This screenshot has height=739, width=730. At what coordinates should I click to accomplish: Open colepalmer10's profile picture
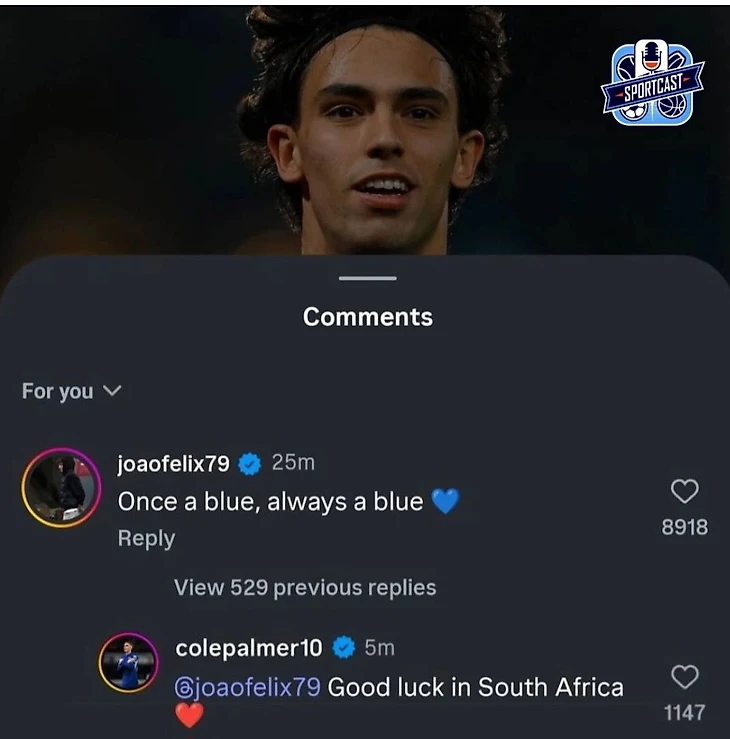point(129,662)
